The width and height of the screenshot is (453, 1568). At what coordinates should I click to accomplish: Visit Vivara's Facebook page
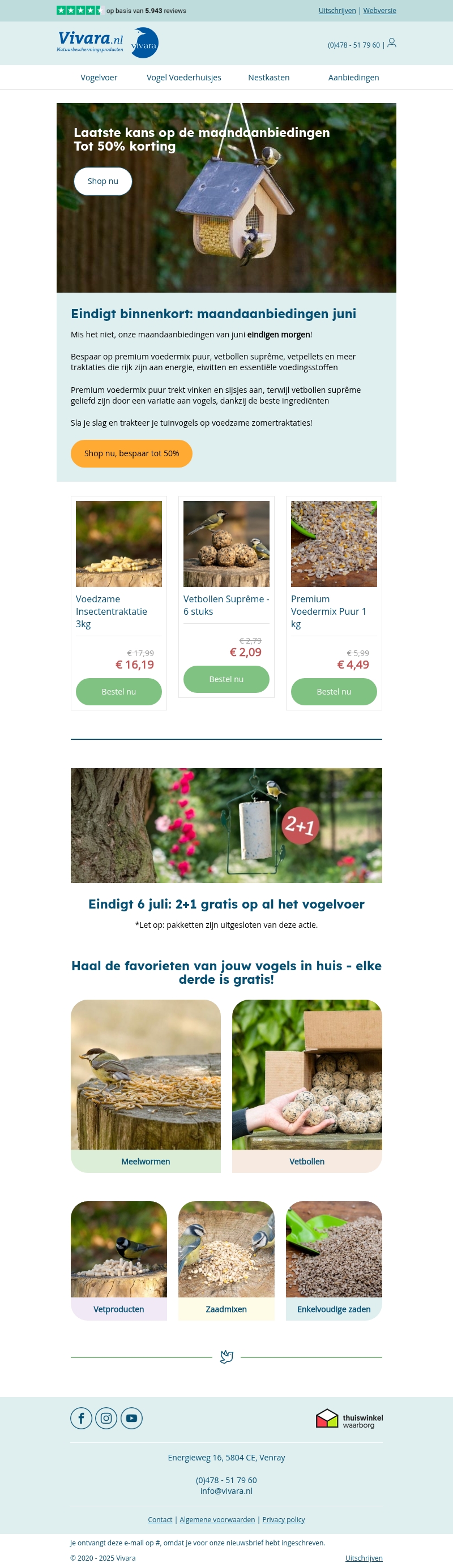(81, 1418)
